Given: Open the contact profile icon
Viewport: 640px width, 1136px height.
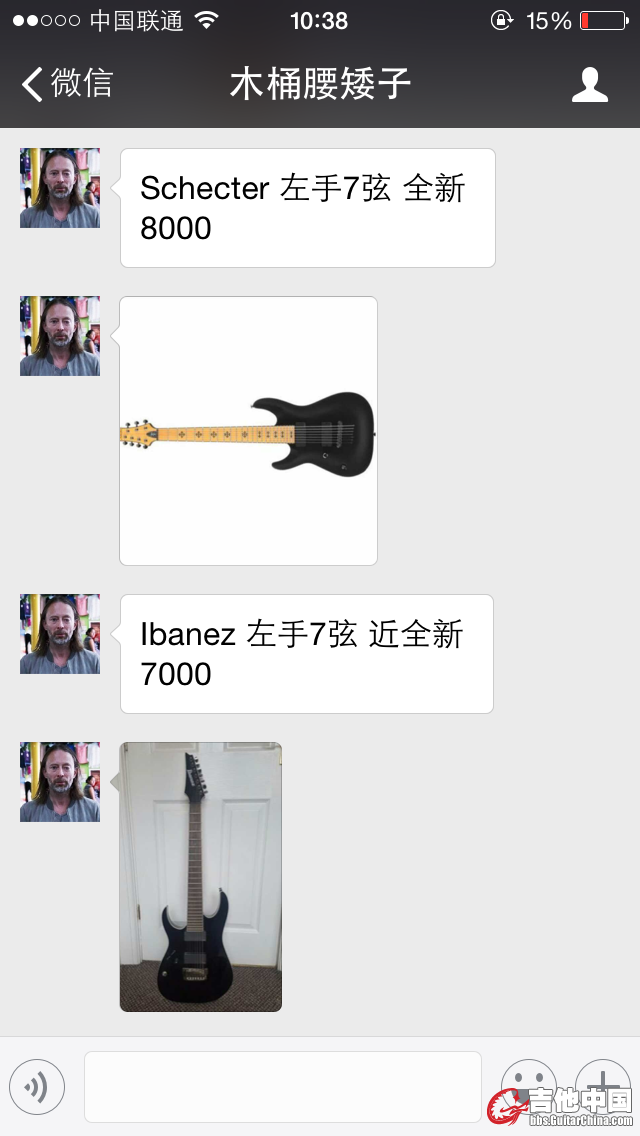Looking at the screenshot, I should 590,85.
